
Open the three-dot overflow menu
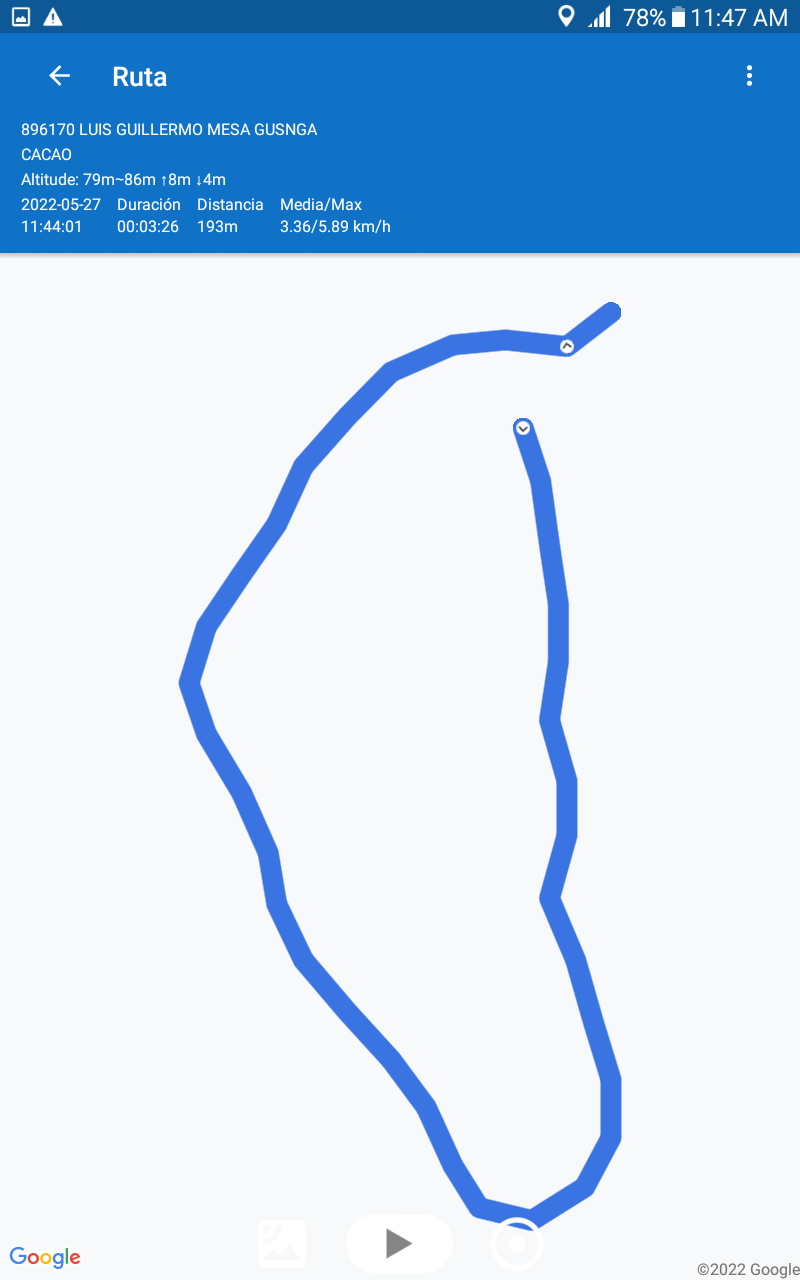coord(749,76)
